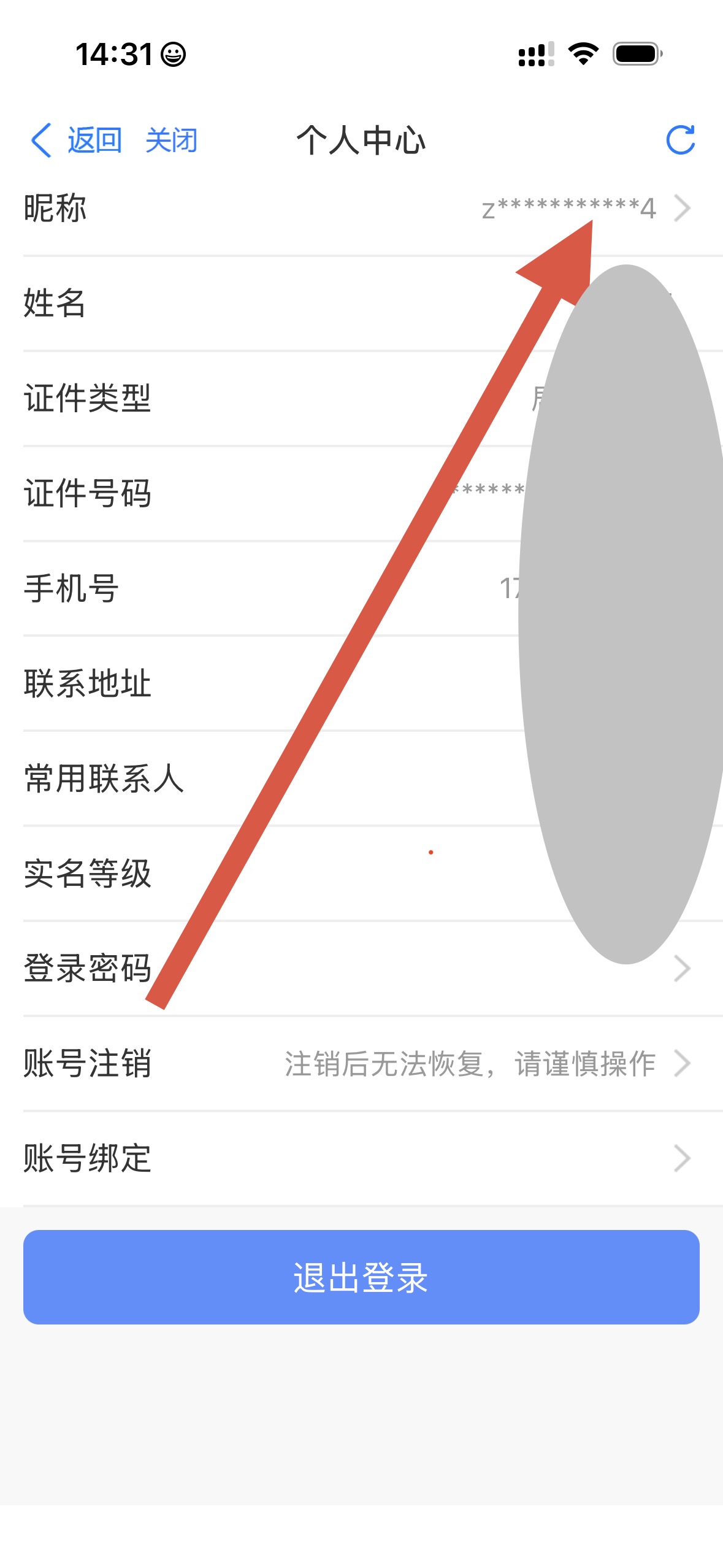Log out with the 退出登录 button
Viewport: 723px width, 1568px height.
pyautogui.click(x=361, y=1277)
